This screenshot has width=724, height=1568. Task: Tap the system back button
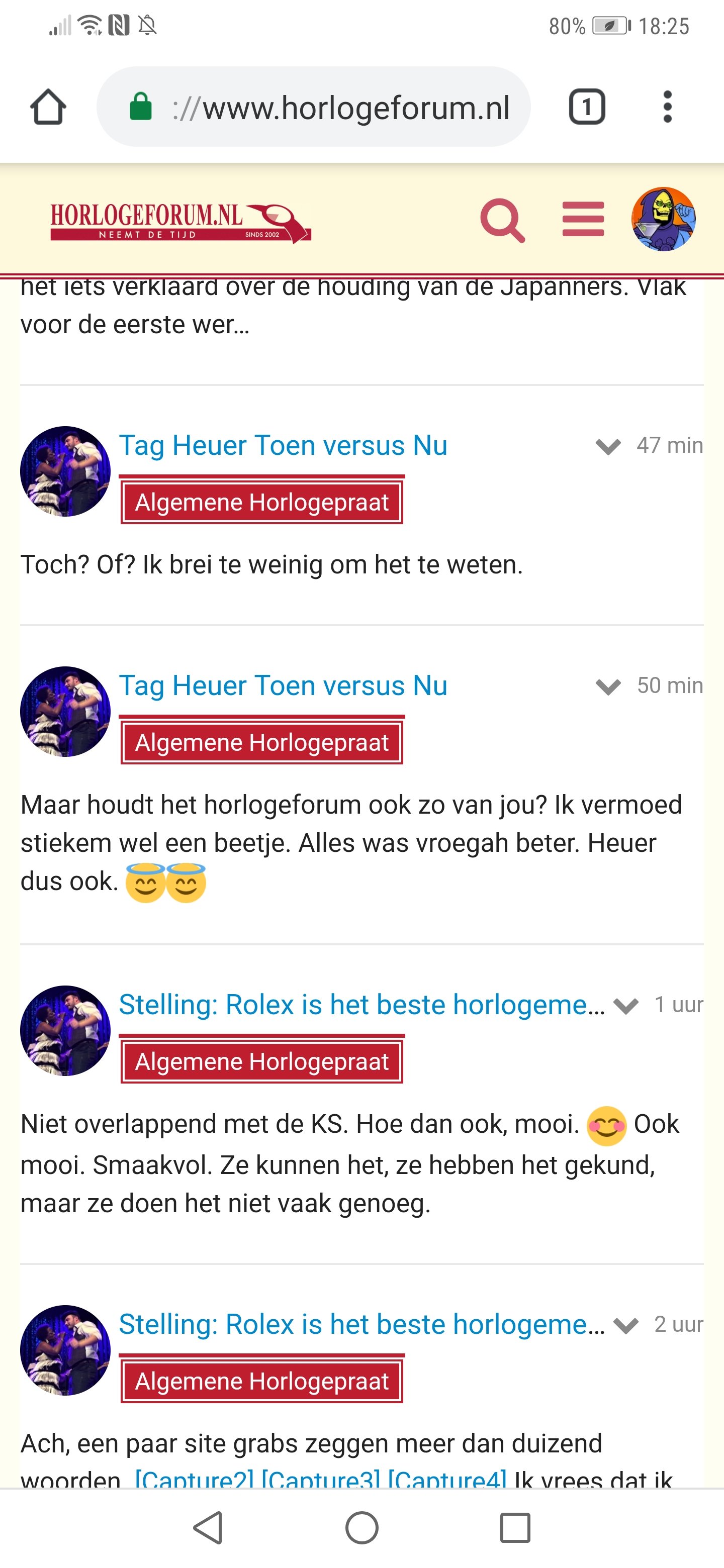[208, 1528]
